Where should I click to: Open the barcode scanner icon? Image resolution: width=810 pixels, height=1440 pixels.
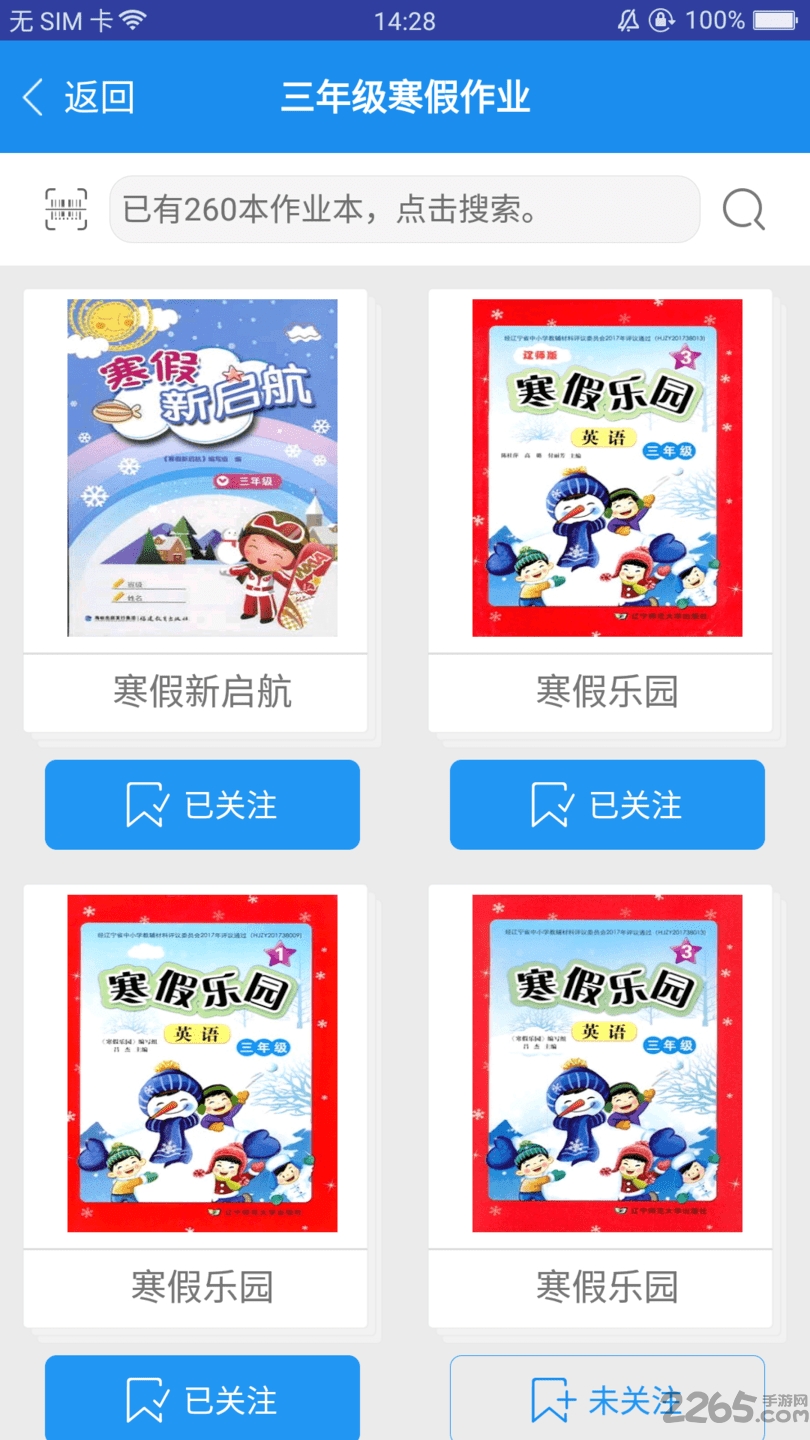pyautogui.click(x=66, y=209)
